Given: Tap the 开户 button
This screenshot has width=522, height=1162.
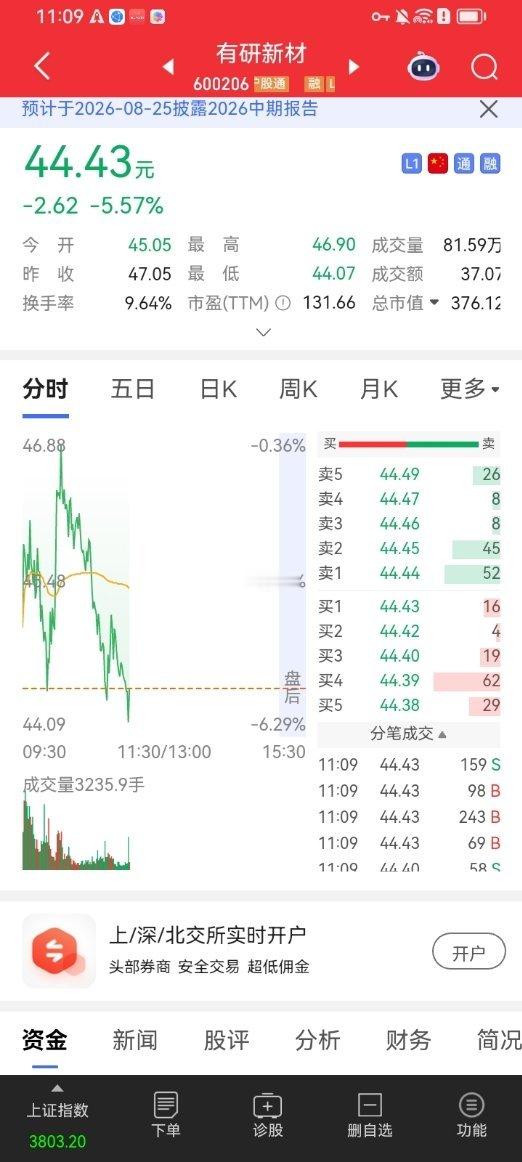Looking at the screenshot, I should coord(469,952).
